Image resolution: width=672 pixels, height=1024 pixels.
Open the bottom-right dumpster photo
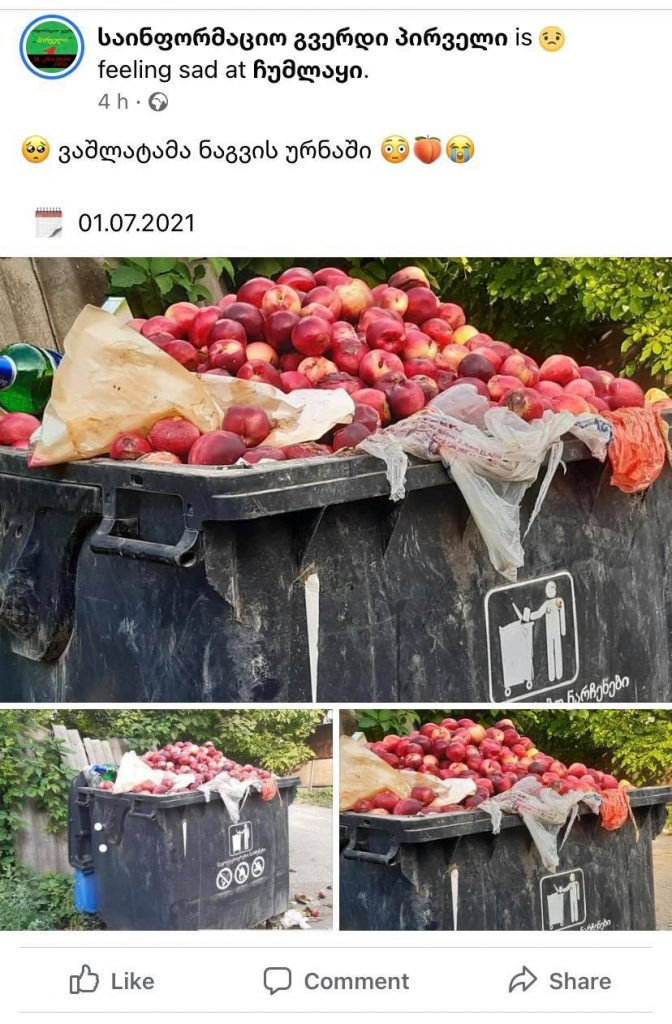click(505, 820)
